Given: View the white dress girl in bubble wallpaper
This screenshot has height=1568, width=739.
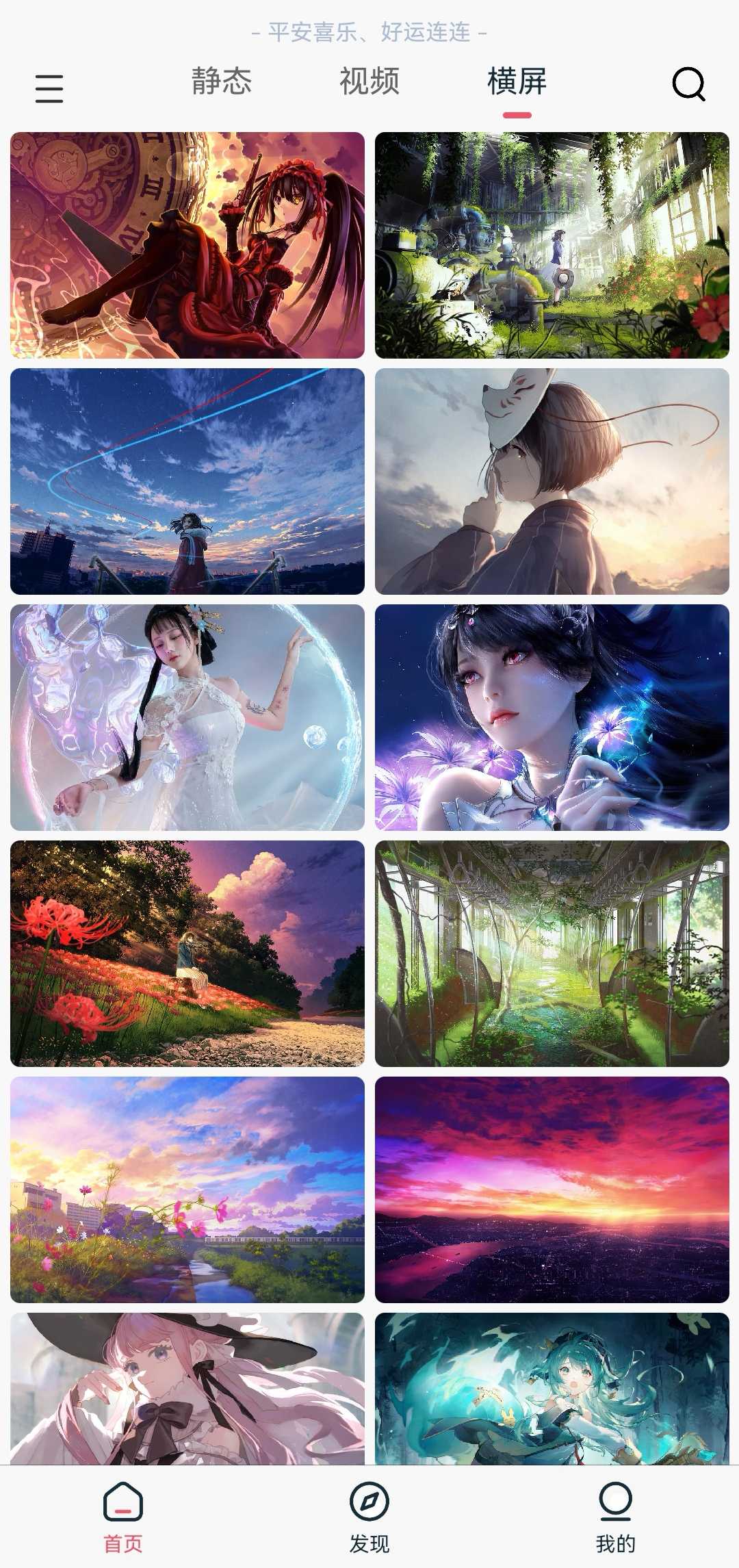Looking at the screenshot, I should click(x=187, y=717).
